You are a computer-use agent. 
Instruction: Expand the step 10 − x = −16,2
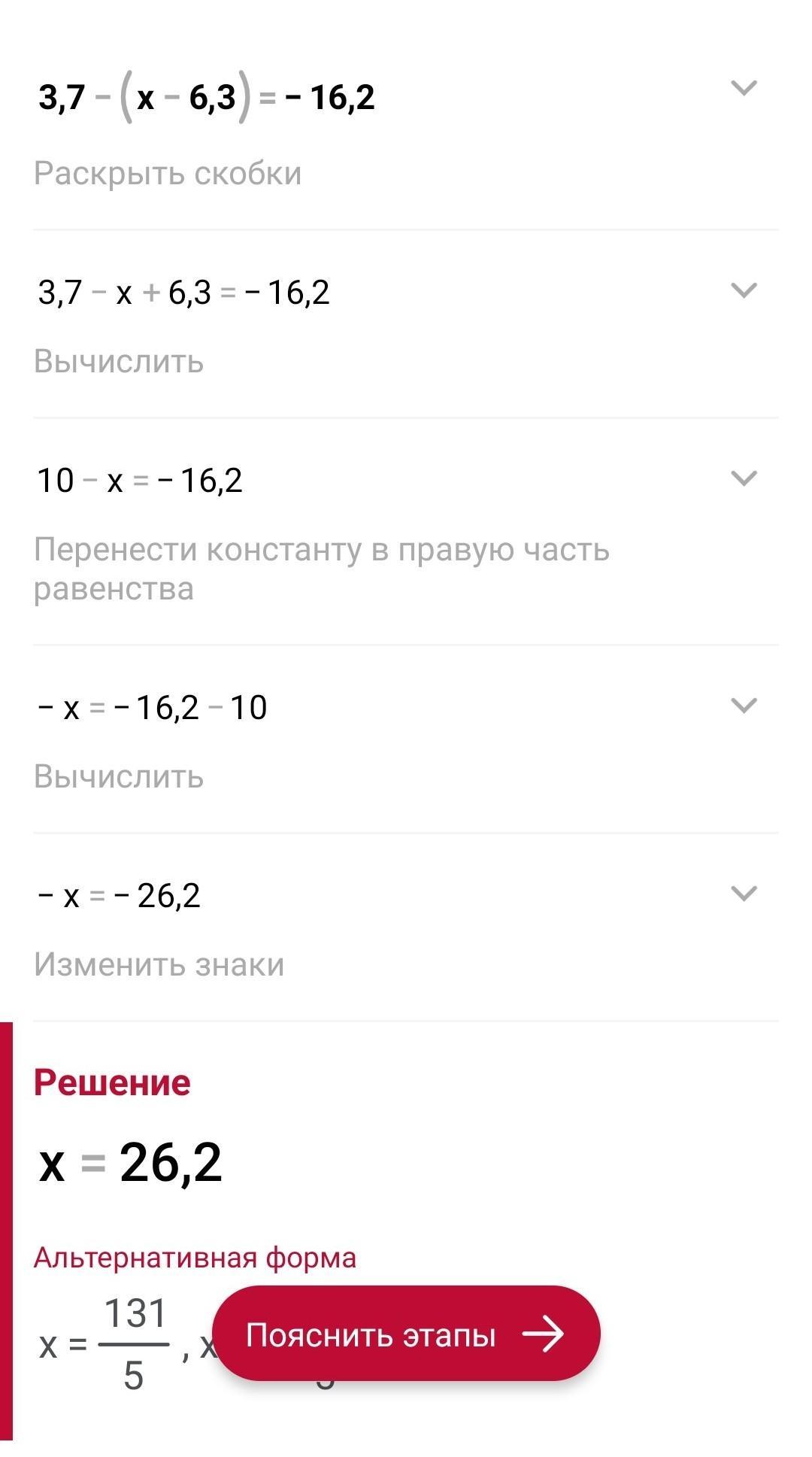[x=744, y=478]
